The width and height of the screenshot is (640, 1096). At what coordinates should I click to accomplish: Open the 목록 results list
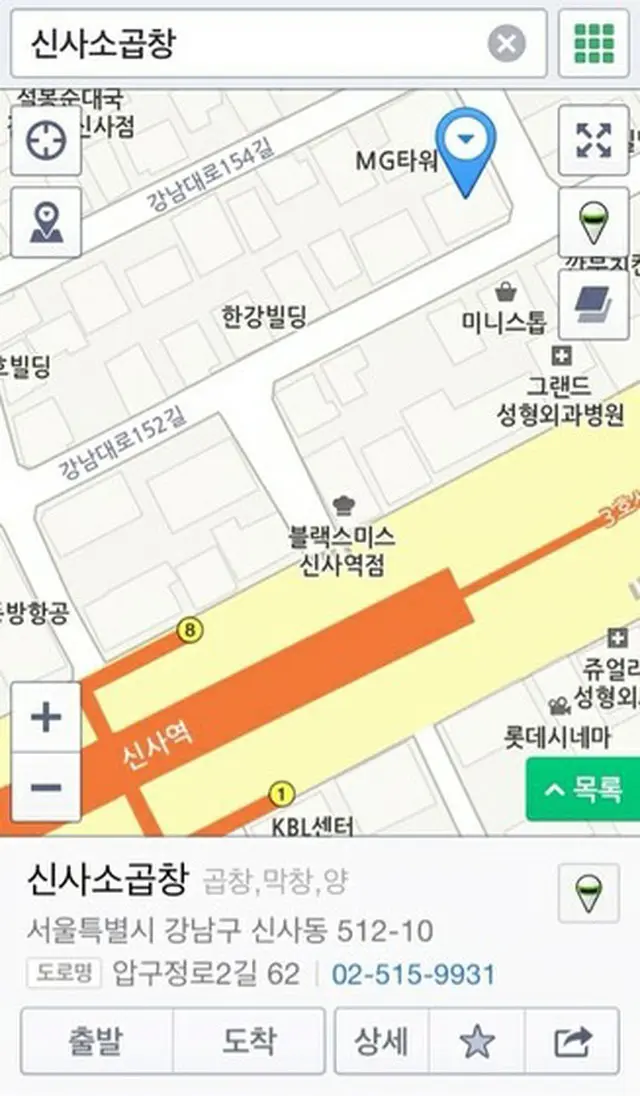(583, 789)
